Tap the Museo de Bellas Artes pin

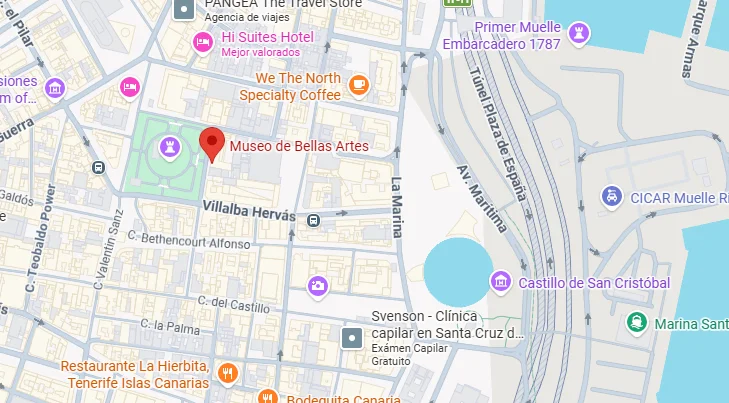211,142
